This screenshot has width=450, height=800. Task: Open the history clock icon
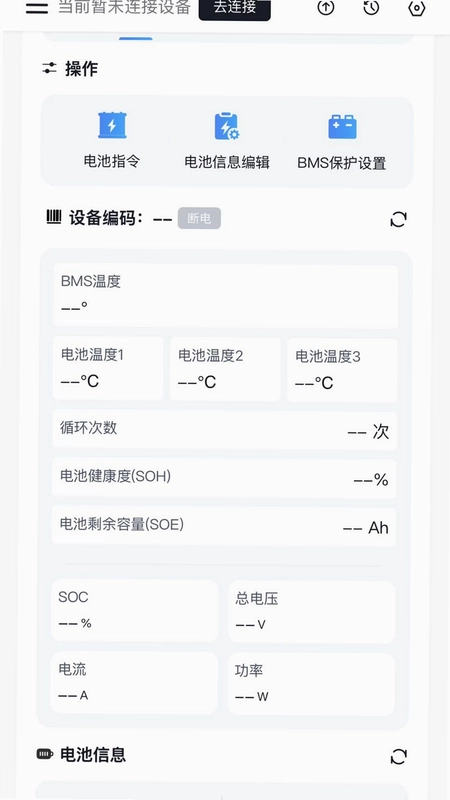pyautogui.click(x=371, y=8)
